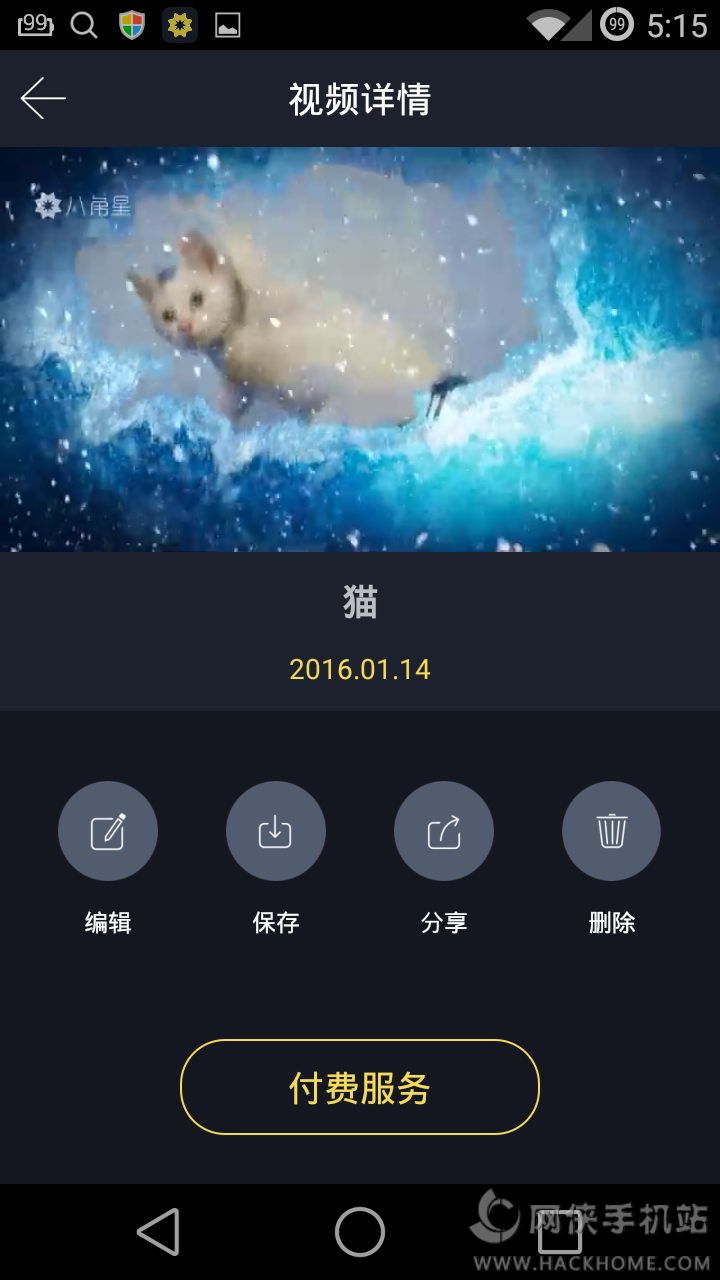
Task: Share the video via 分享
Action: (444, 831)
